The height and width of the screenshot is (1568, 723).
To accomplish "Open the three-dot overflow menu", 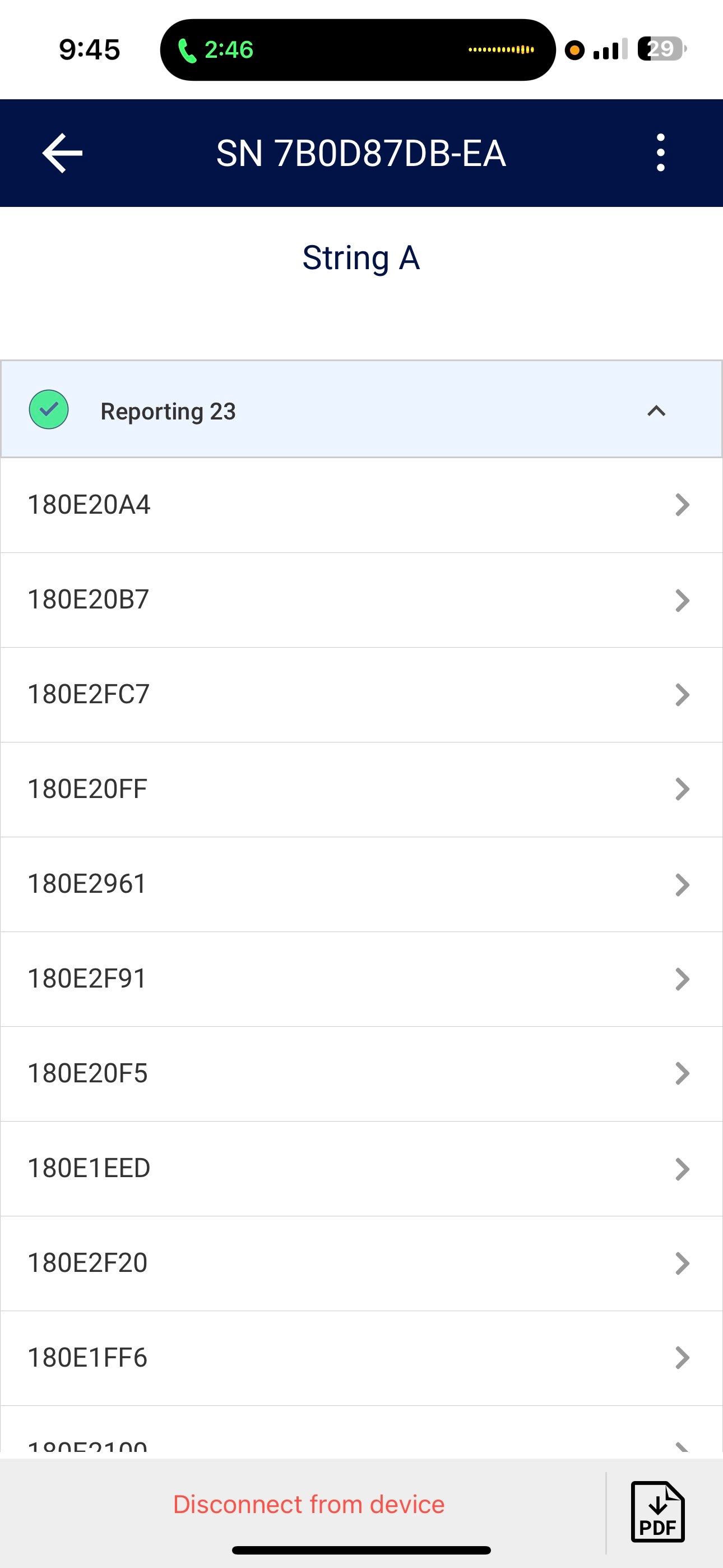I will click(660, 153).
